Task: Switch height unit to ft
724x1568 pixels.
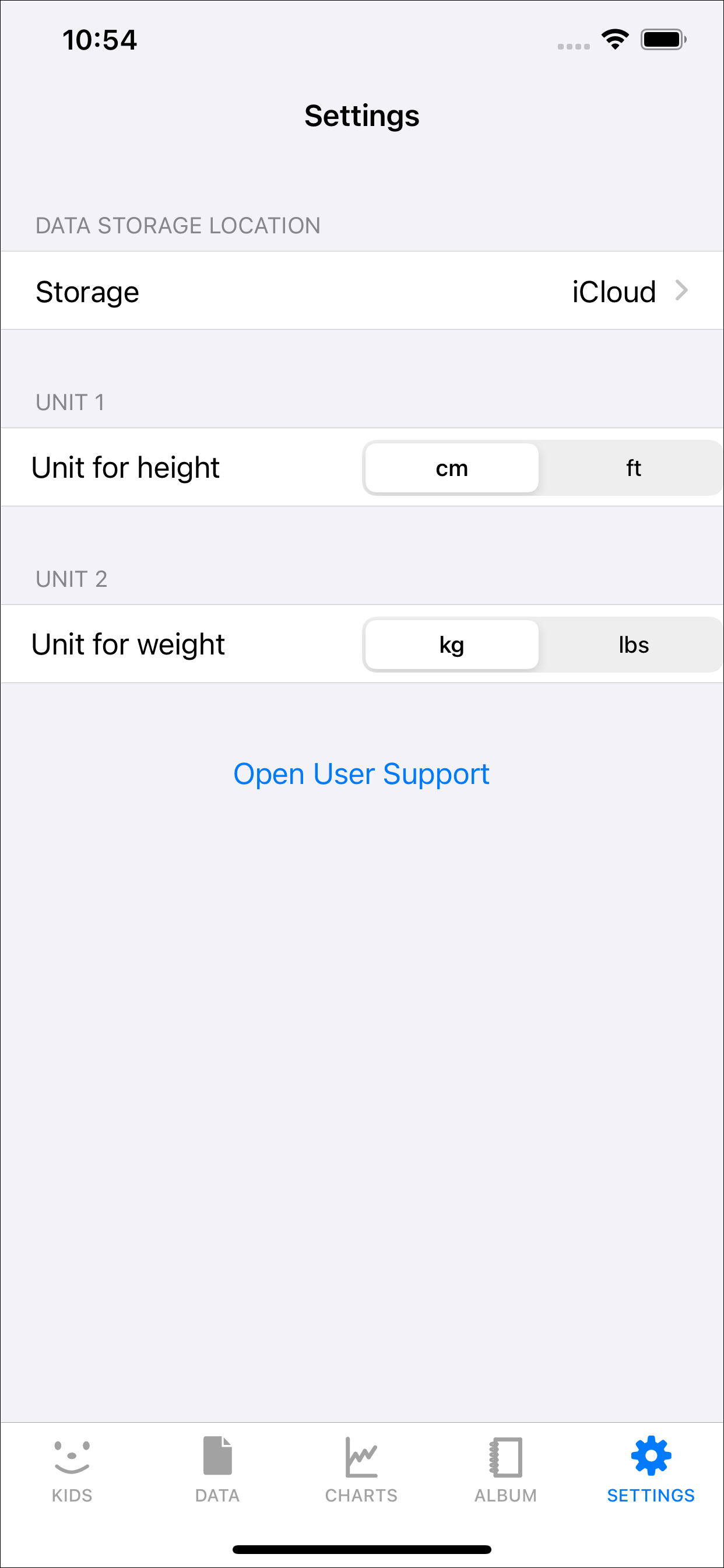Action: tap(632, 467)
